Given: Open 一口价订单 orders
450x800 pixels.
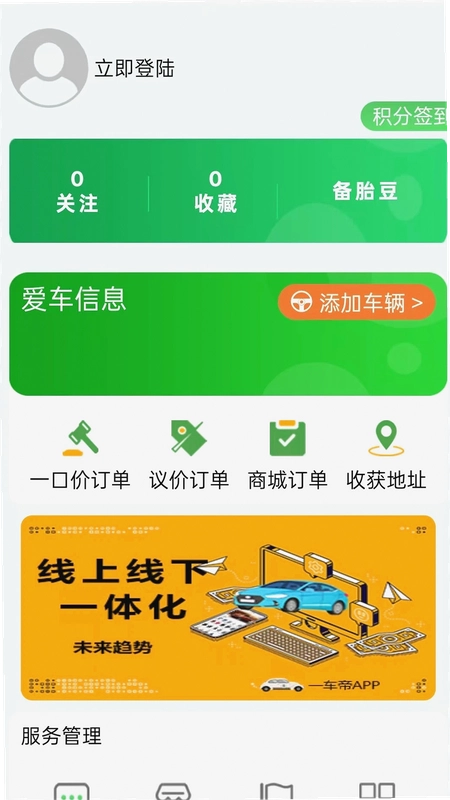Looking at the screenshot, I should pyautogui.click(x=80, y=454).
